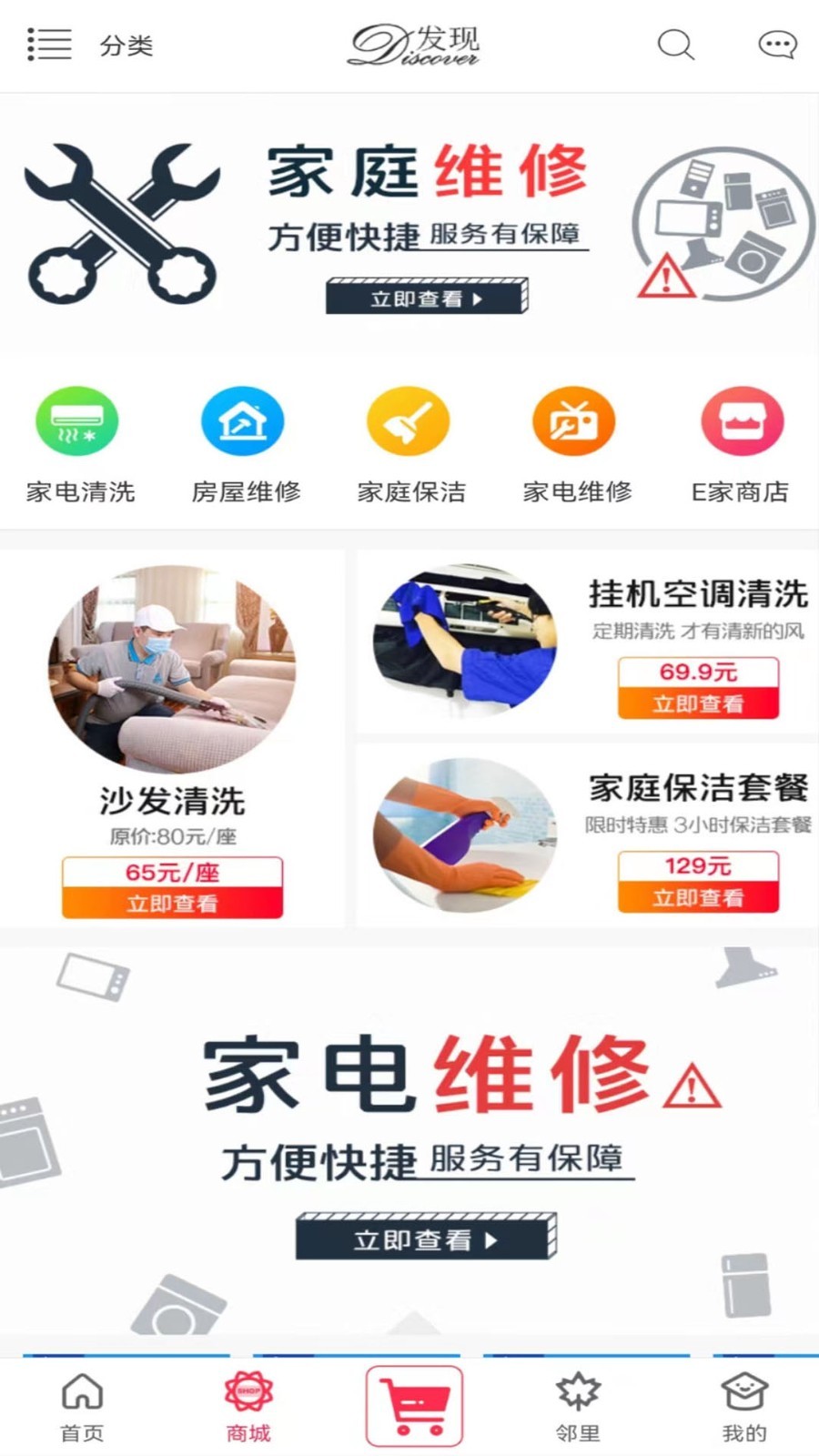Click 立即查看 on the 沙发清洗 sofa cleaning card

pyautogui.click(x=171, y=901)
